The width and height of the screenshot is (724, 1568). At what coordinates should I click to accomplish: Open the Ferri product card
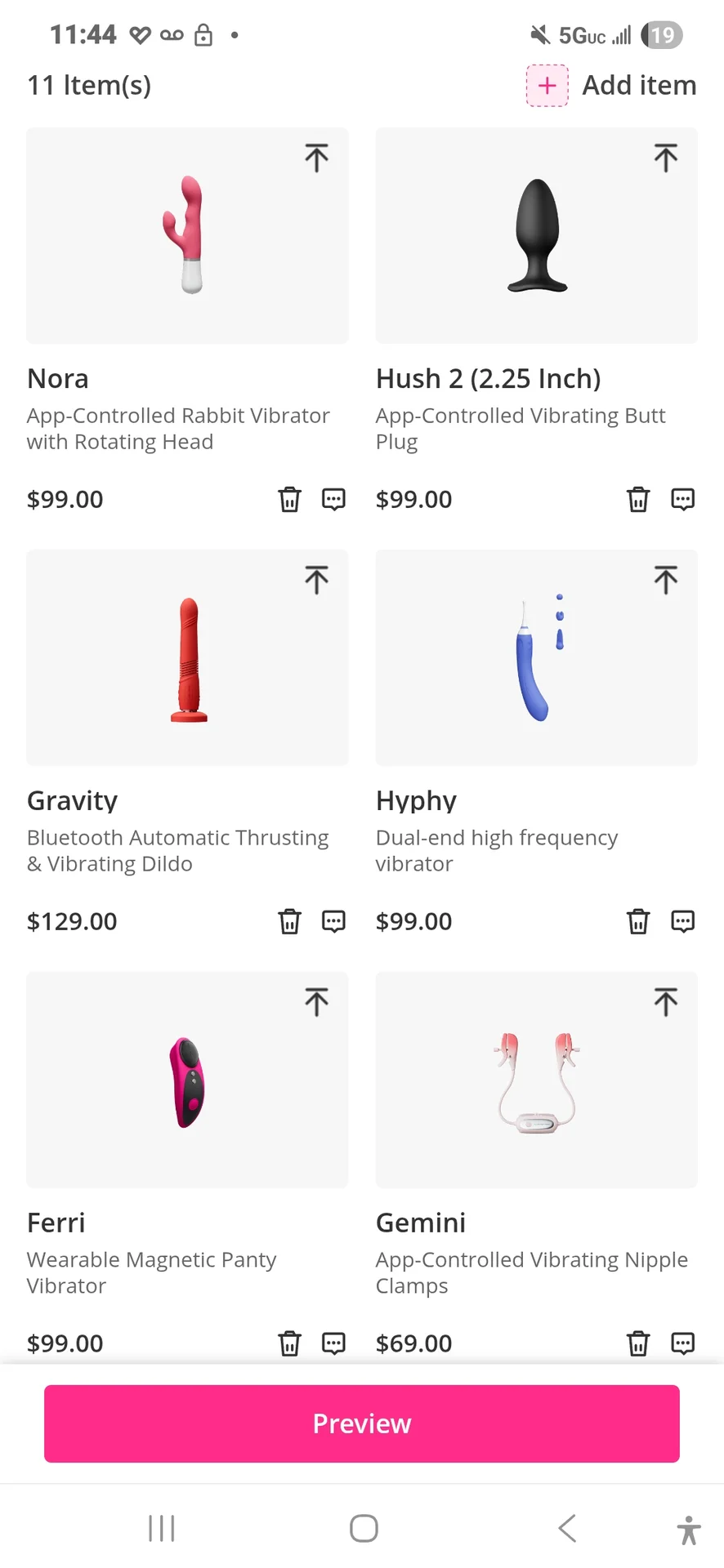point(187,1080)
